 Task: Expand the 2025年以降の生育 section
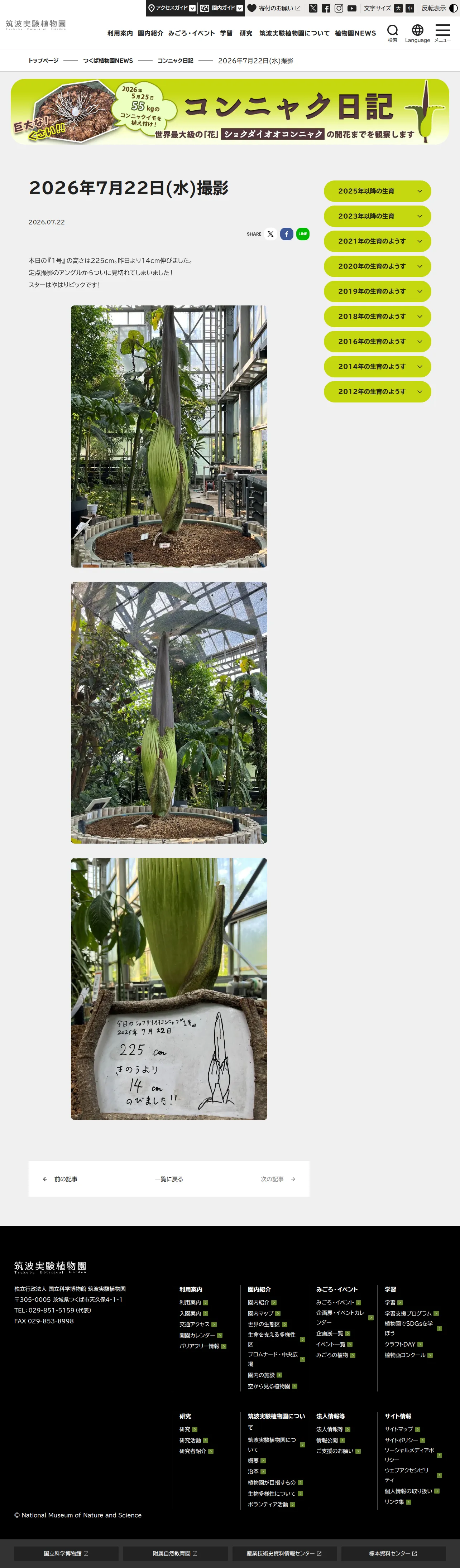point(377,191)
